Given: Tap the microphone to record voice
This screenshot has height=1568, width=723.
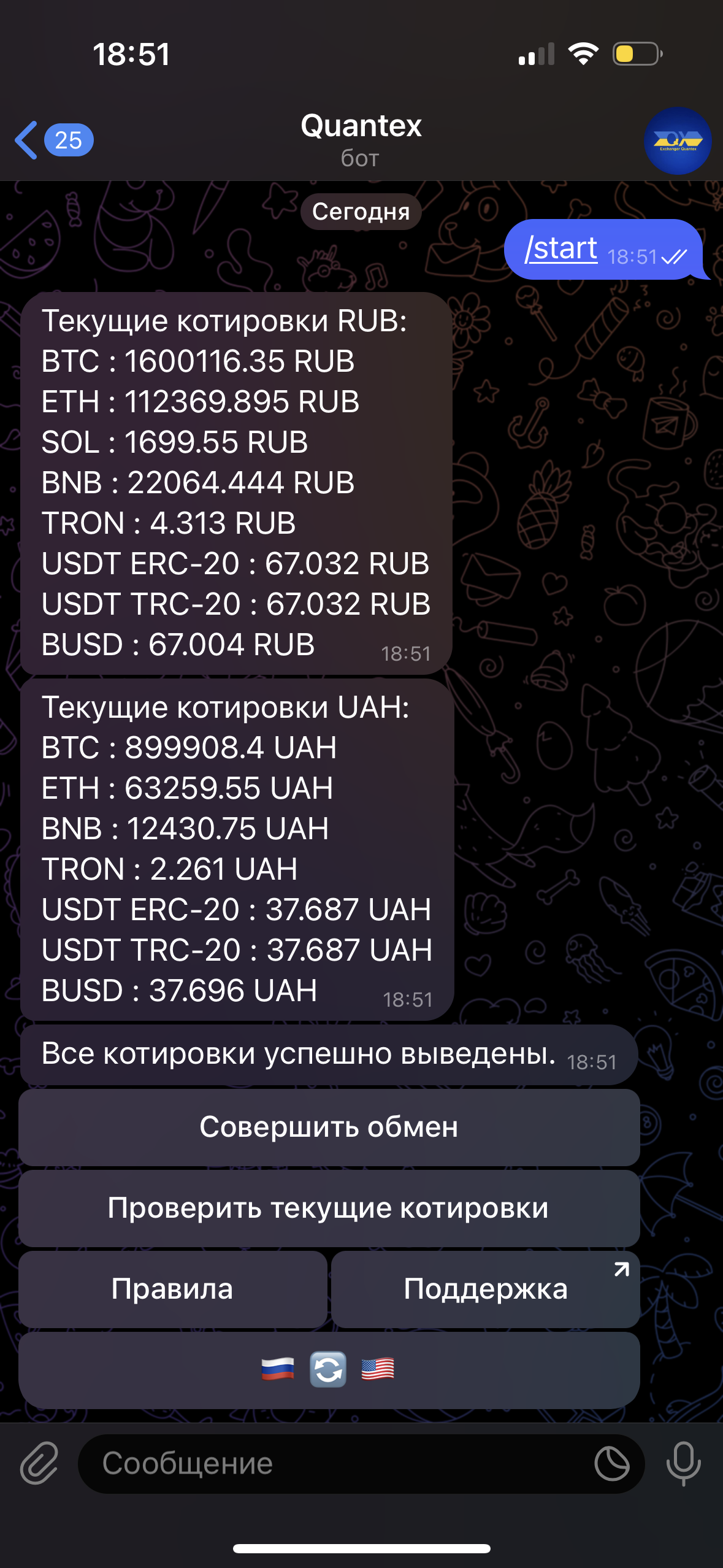Looking at the screenshot, I should coord(683,1463).
